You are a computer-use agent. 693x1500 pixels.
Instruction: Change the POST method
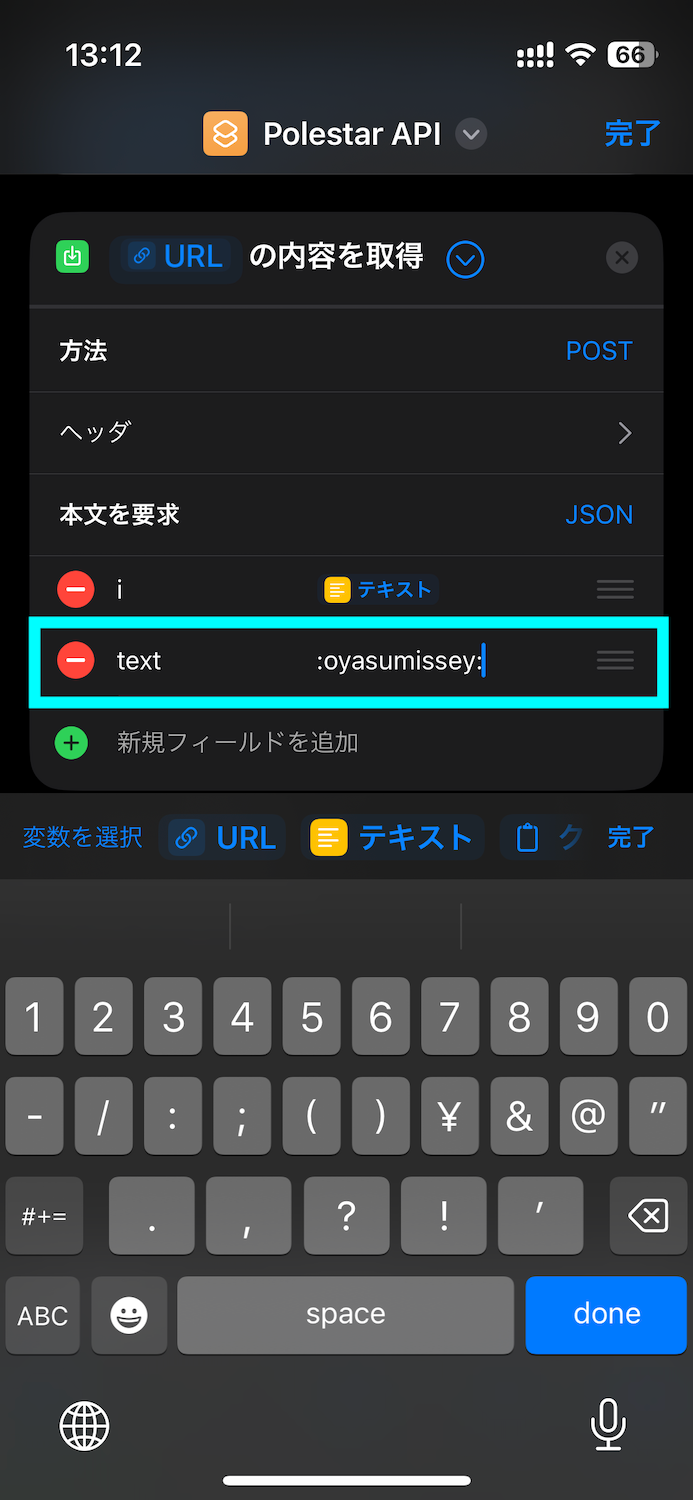(x=599, y=351)
